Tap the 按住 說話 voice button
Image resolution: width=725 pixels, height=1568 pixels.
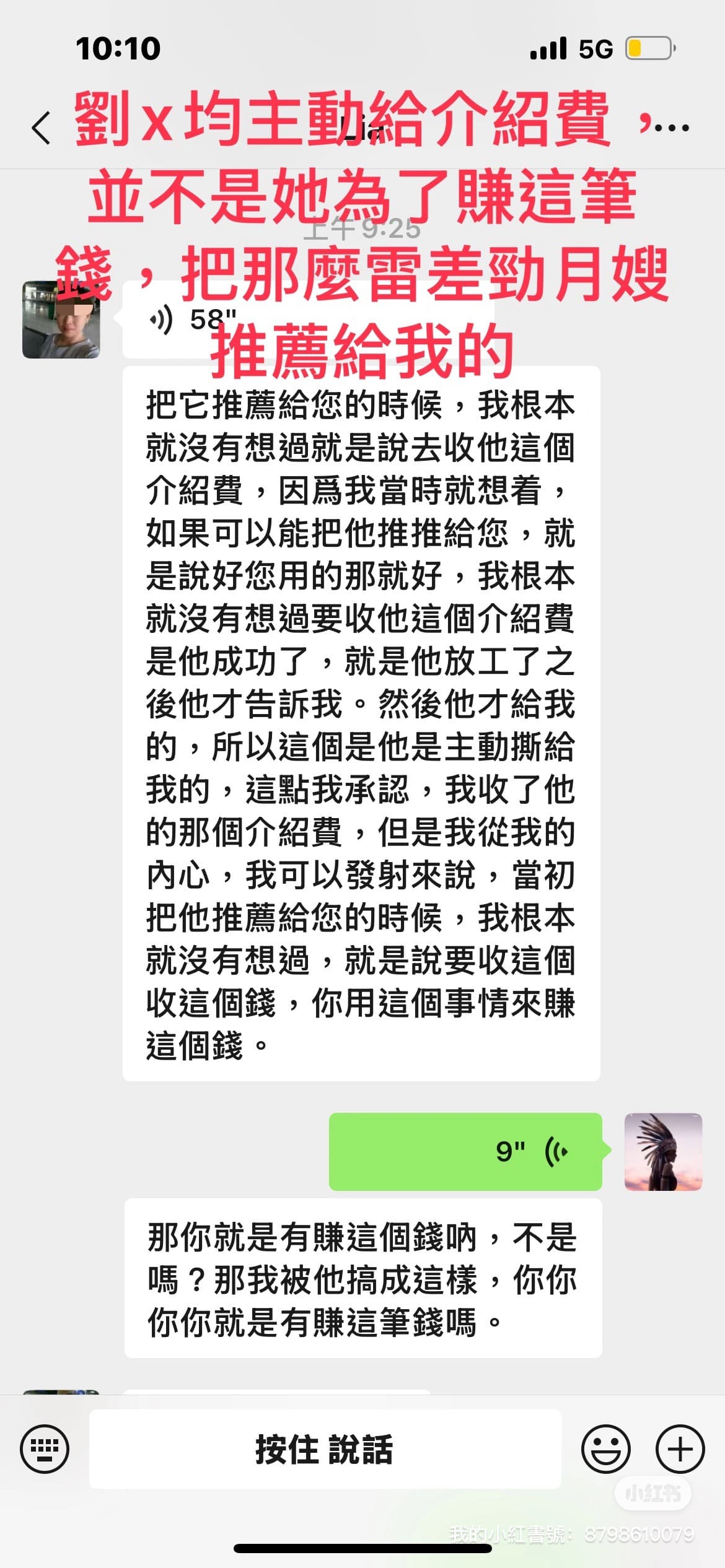pos(325,1449)
